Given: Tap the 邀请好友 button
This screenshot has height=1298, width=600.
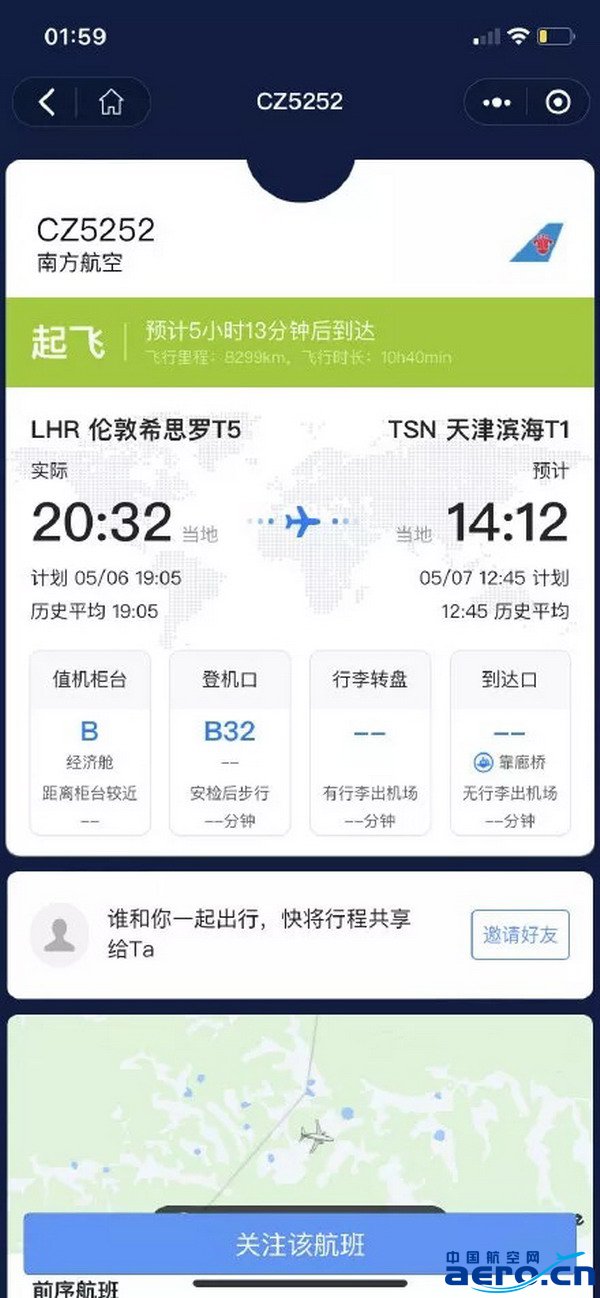Looking at the screenshot, I should (519, 935).
